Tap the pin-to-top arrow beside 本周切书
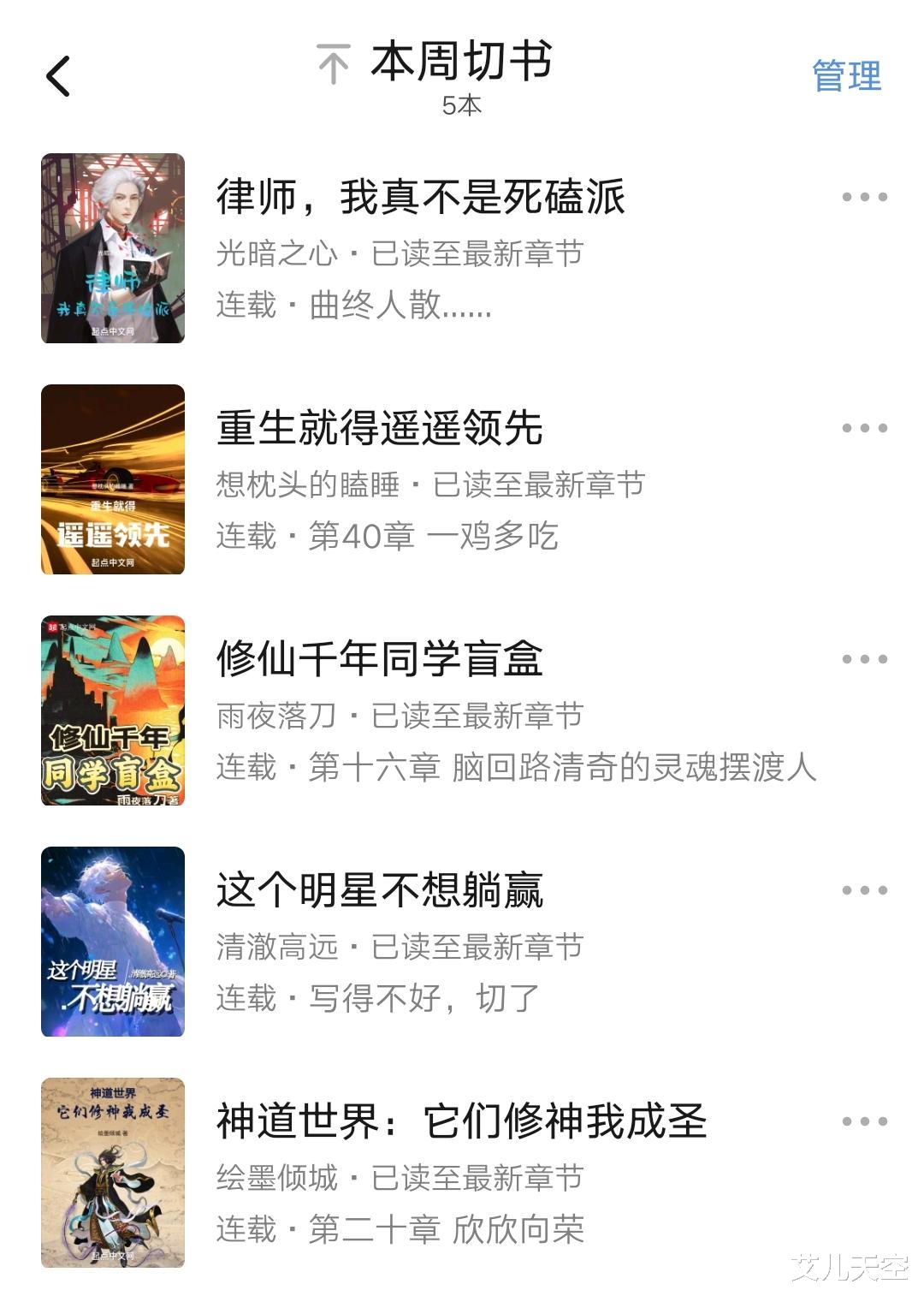924x1302 pixels. pyautogui.click(x=334, y=64)
